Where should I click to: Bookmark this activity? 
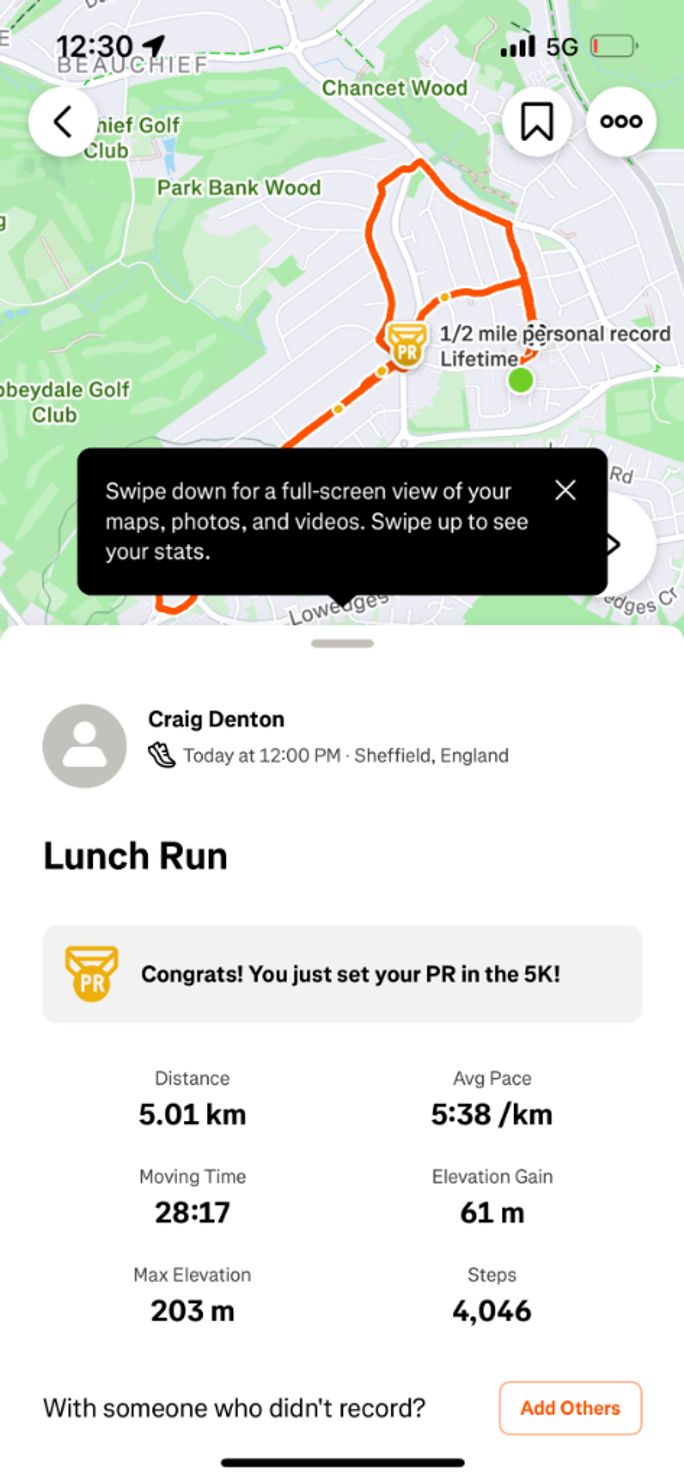click(x=537, y=122)
